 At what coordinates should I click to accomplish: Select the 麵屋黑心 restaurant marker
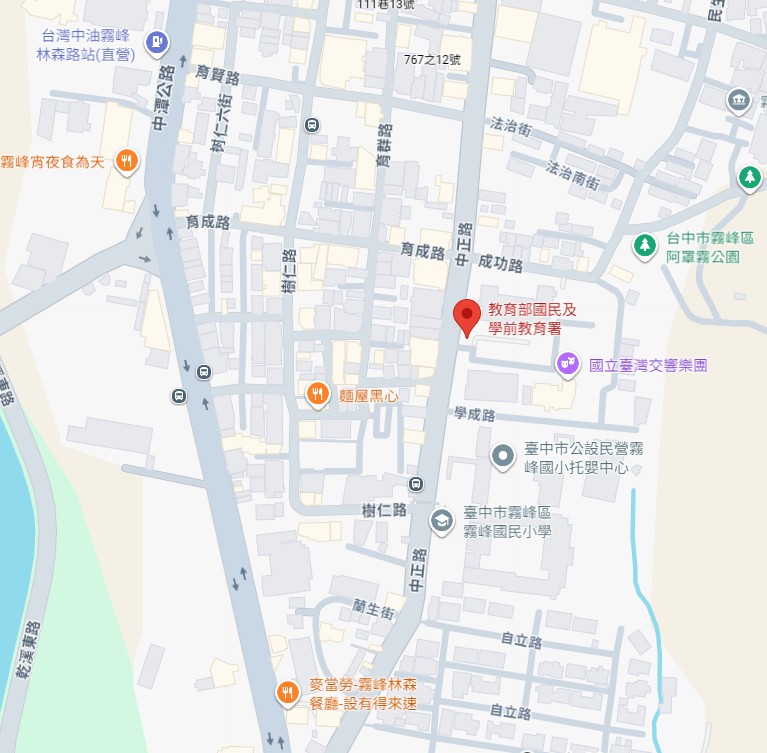(317, 395)
